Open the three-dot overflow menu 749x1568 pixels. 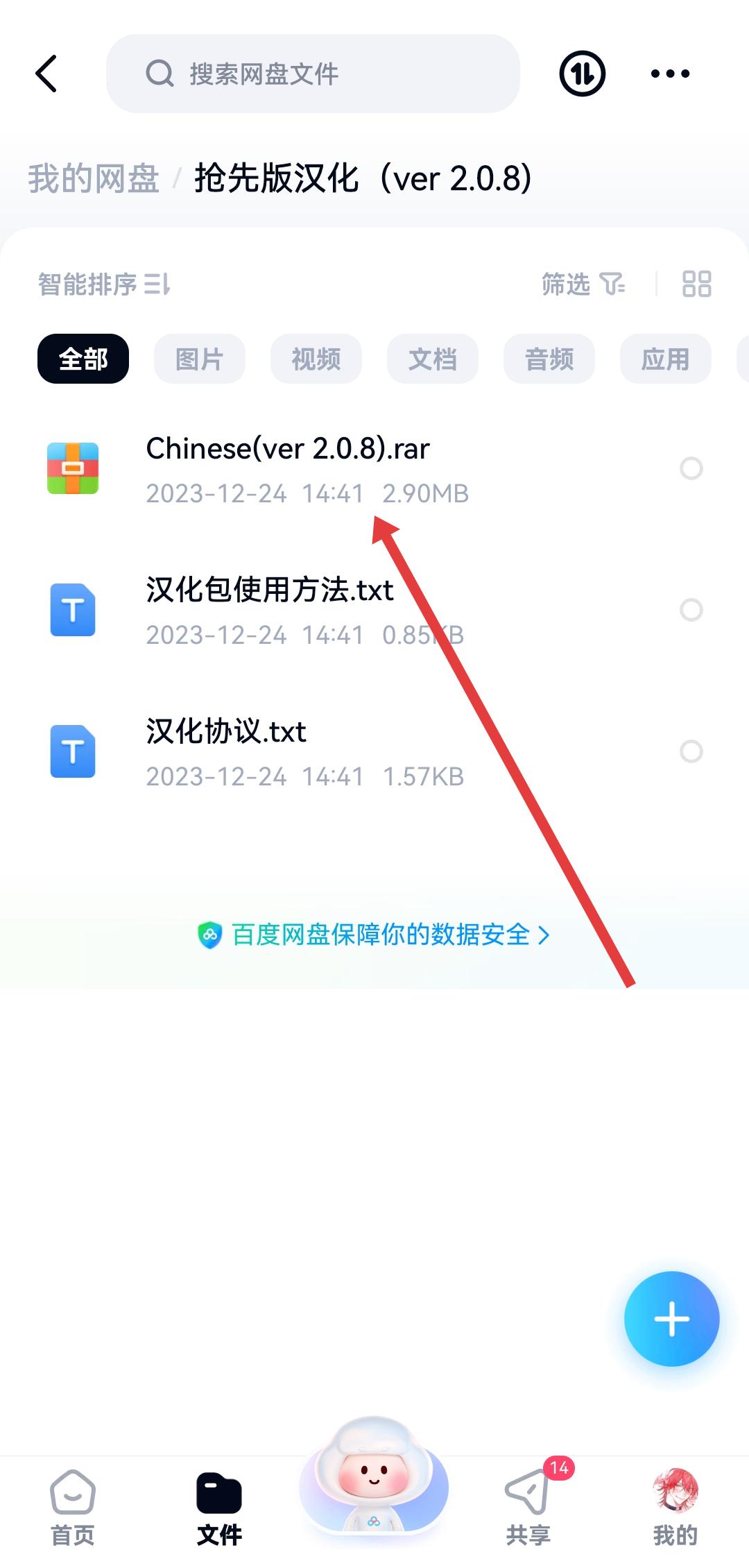tap(670, 74)
